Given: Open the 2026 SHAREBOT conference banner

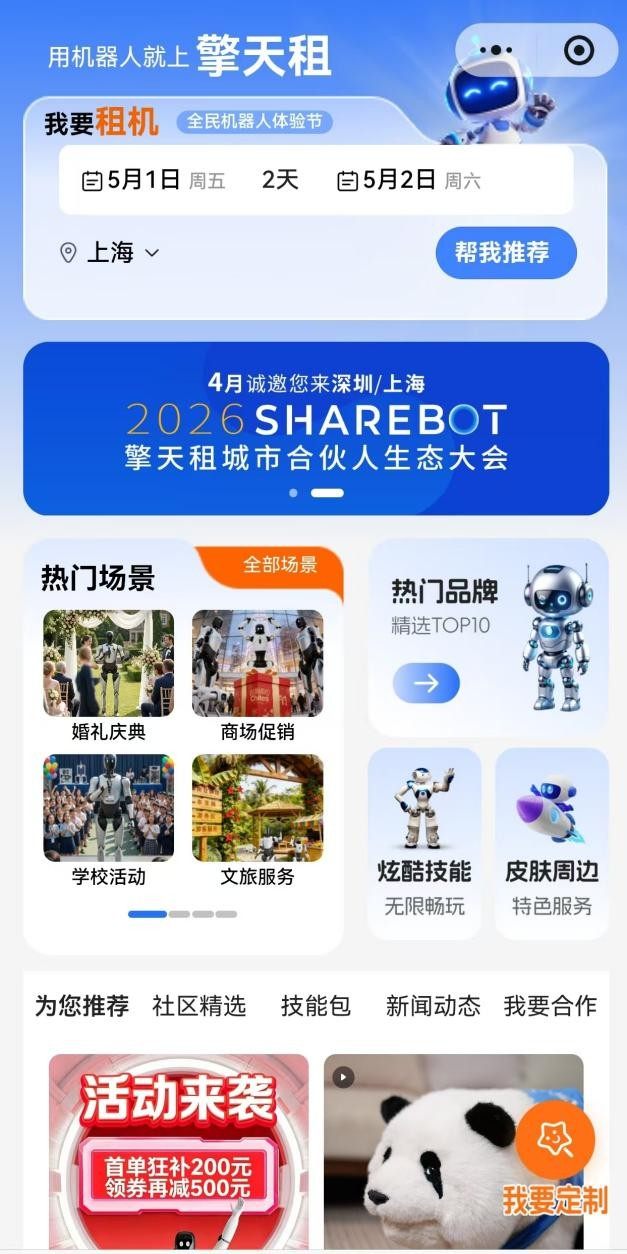Looking at the screenshot, I should point(316,428).
